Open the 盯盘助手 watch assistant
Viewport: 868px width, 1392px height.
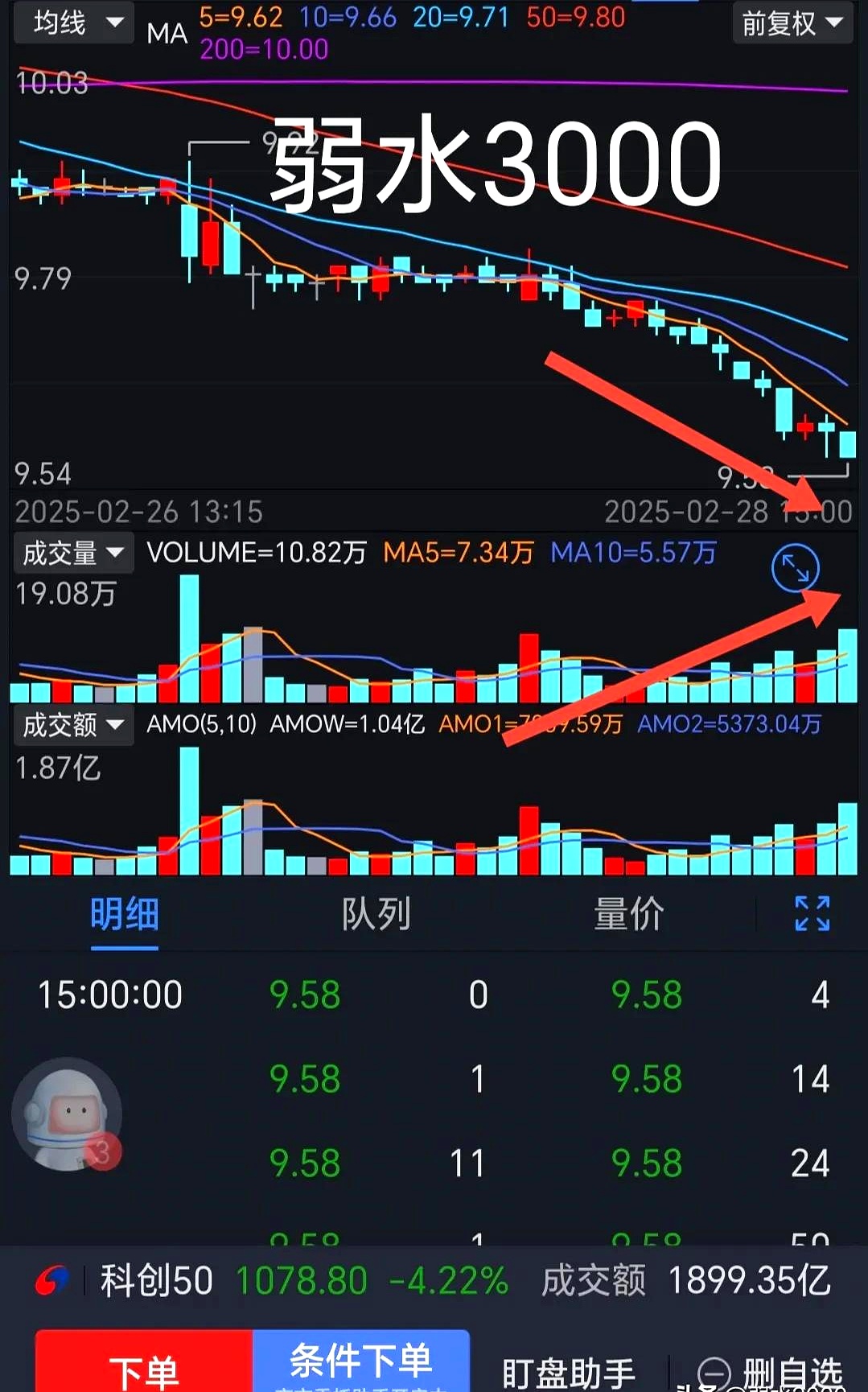pos(568,1372)
